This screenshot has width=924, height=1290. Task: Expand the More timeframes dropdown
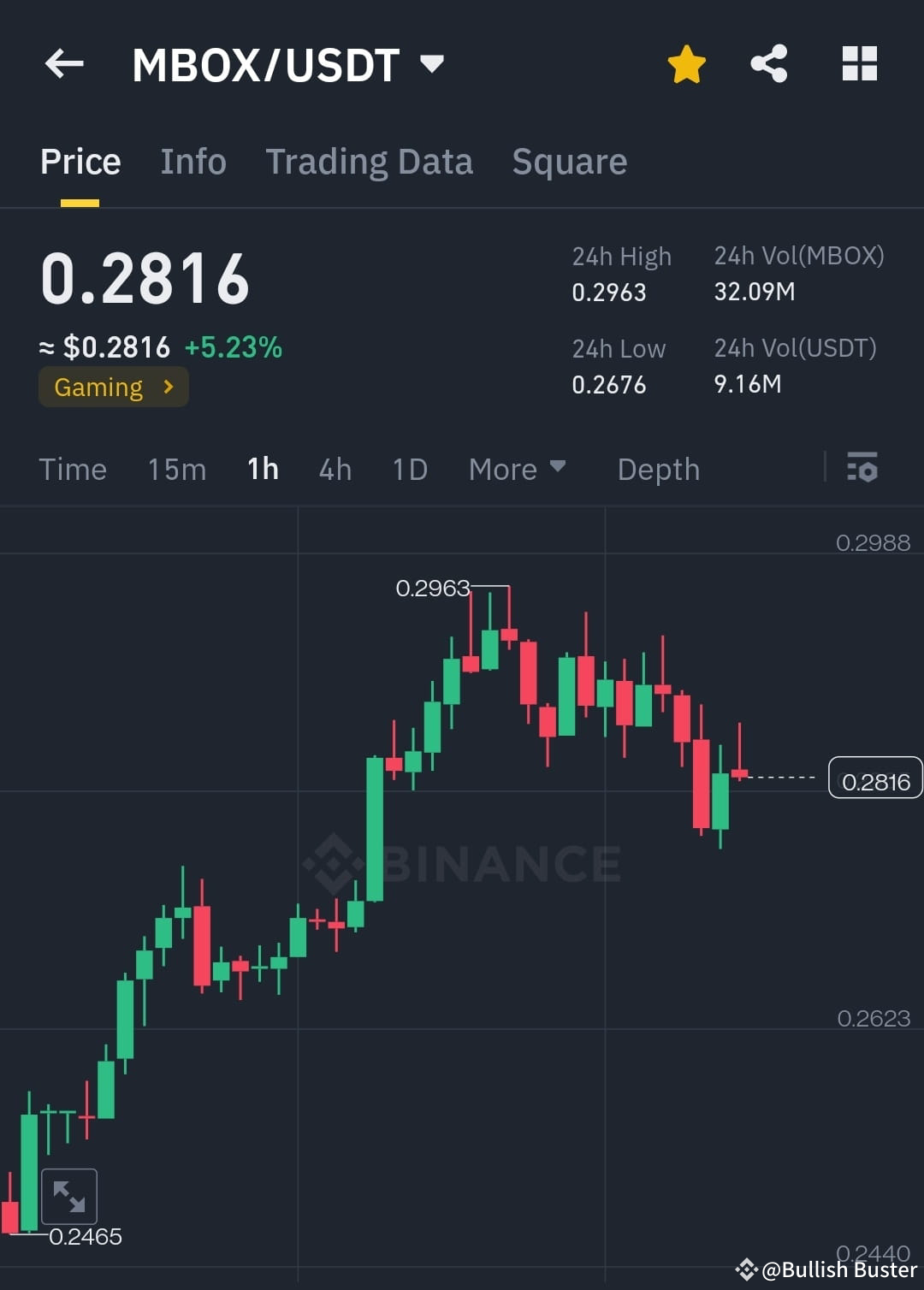(x=517, y=469)
